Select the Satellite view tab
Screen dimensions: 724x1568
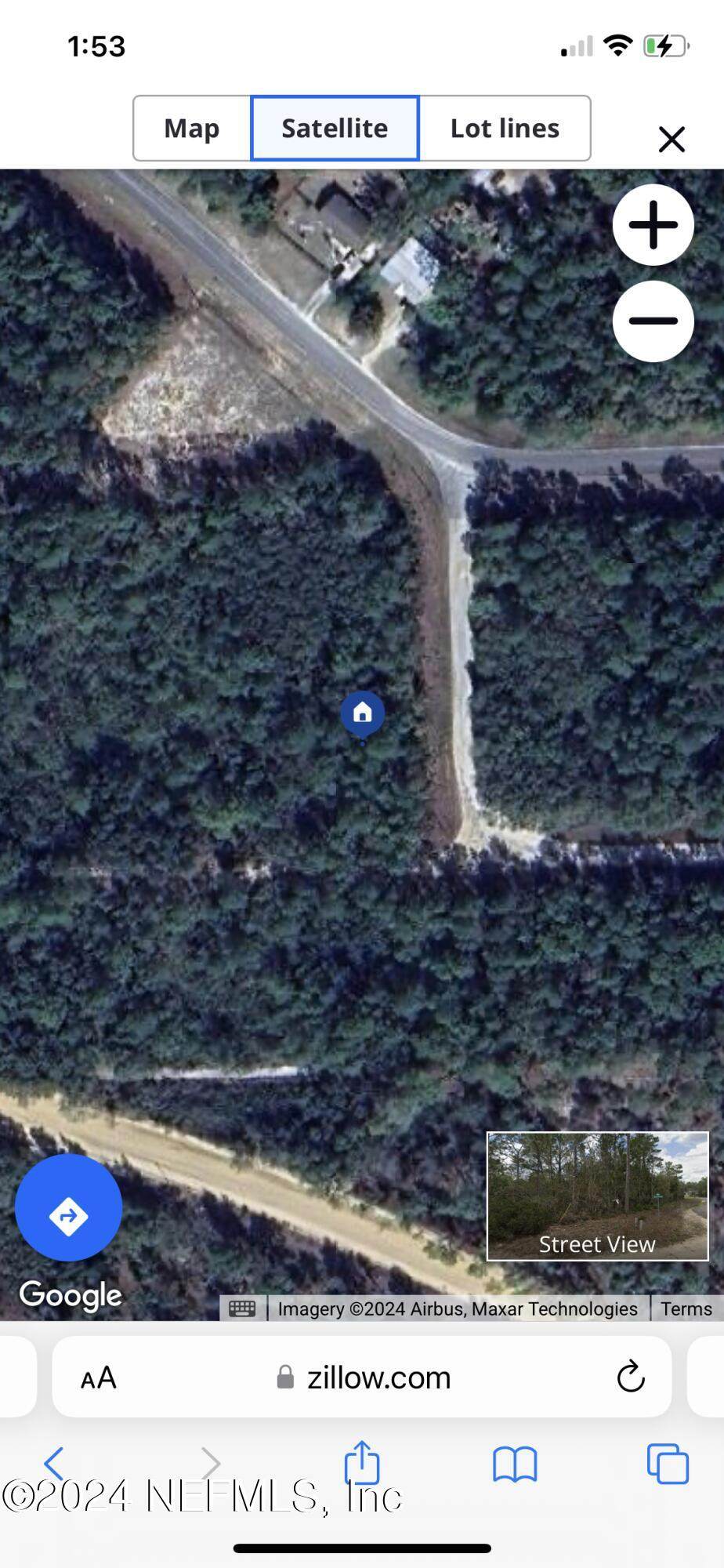tap(335, 129)
